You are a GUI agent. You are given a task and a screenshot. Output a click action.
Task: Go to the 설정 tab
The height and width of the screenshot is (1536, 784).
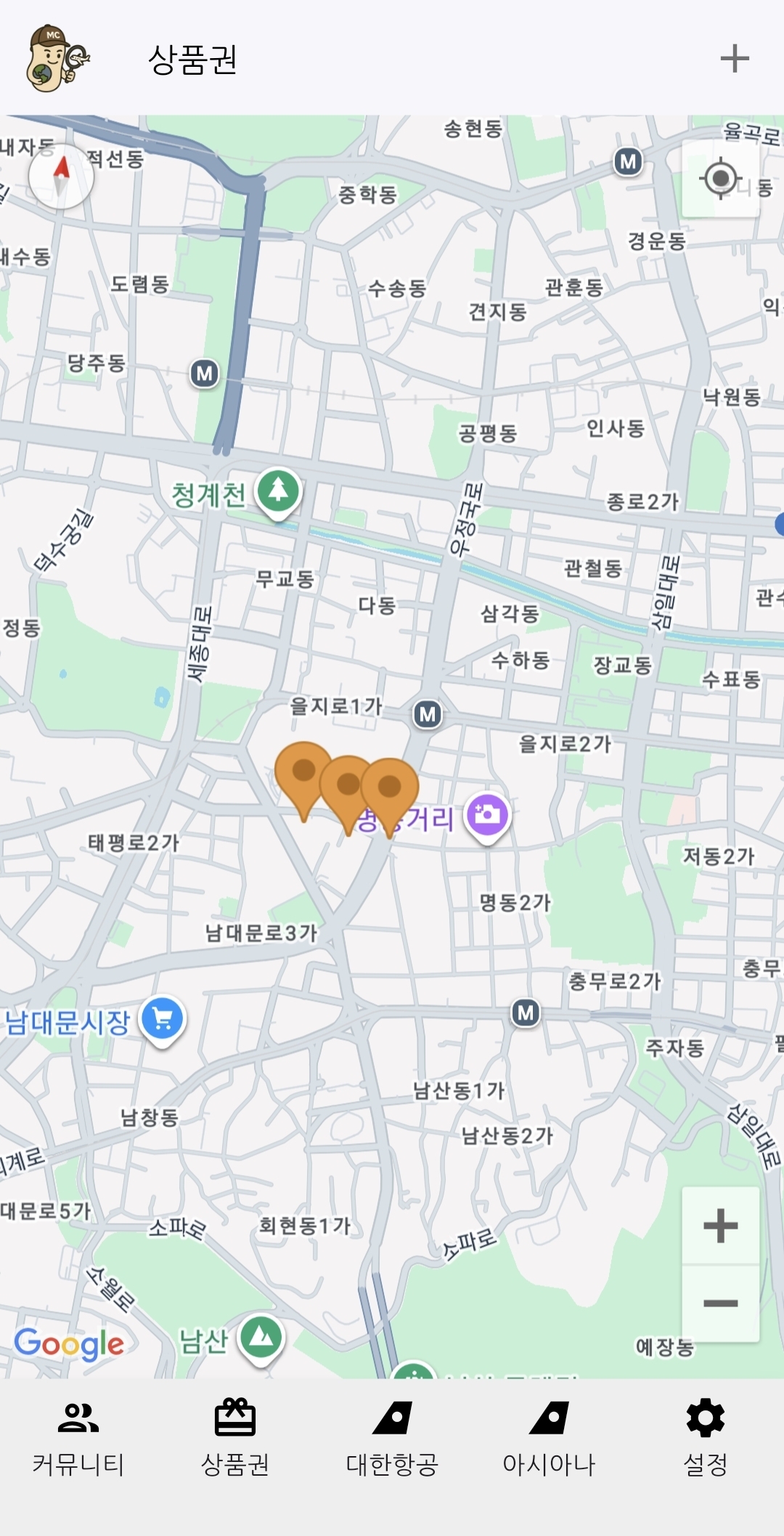click(706, 1439)
